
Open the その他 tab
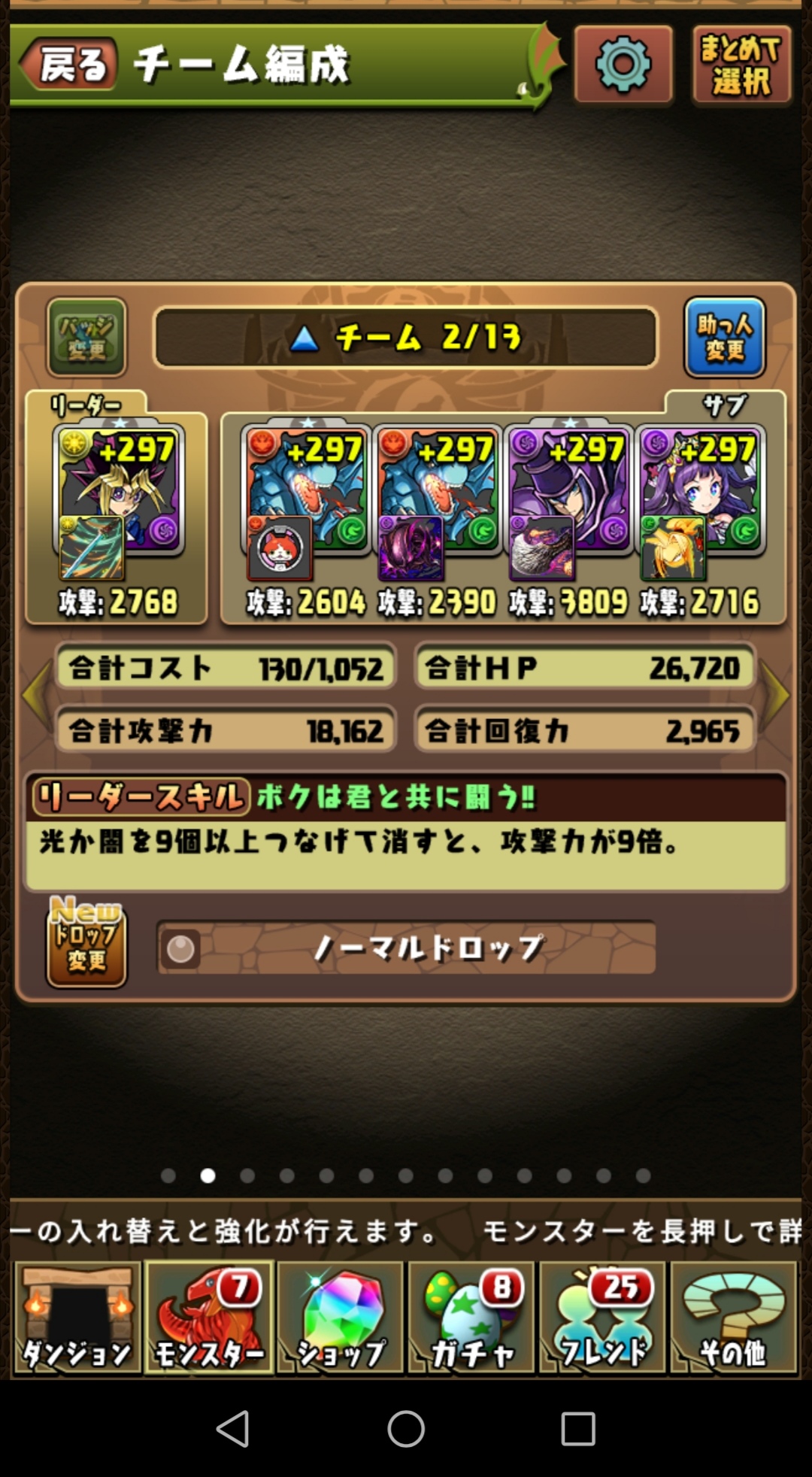point(734,1318)
